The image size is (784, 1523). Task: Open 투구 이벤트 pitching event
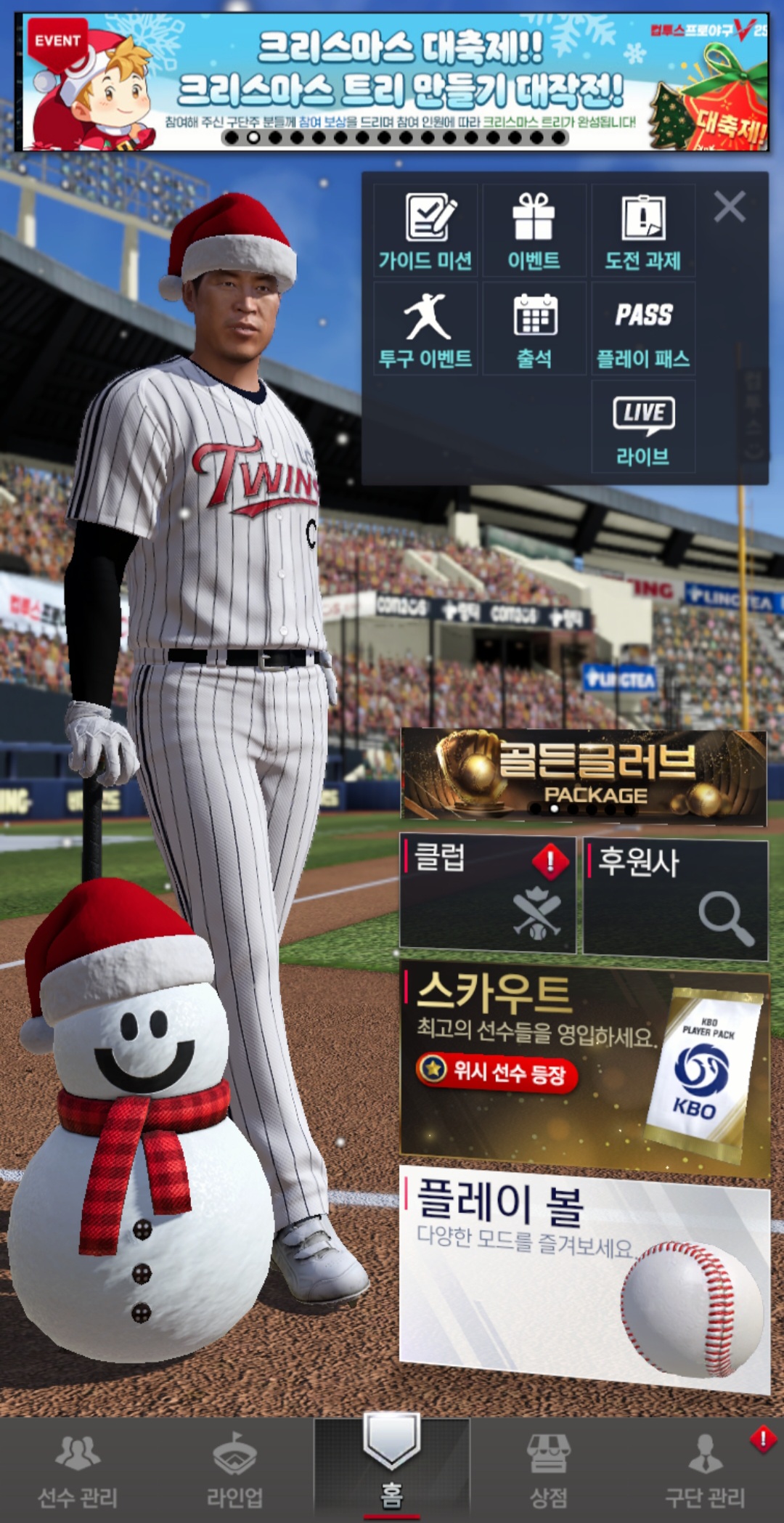tap(425, 329)
